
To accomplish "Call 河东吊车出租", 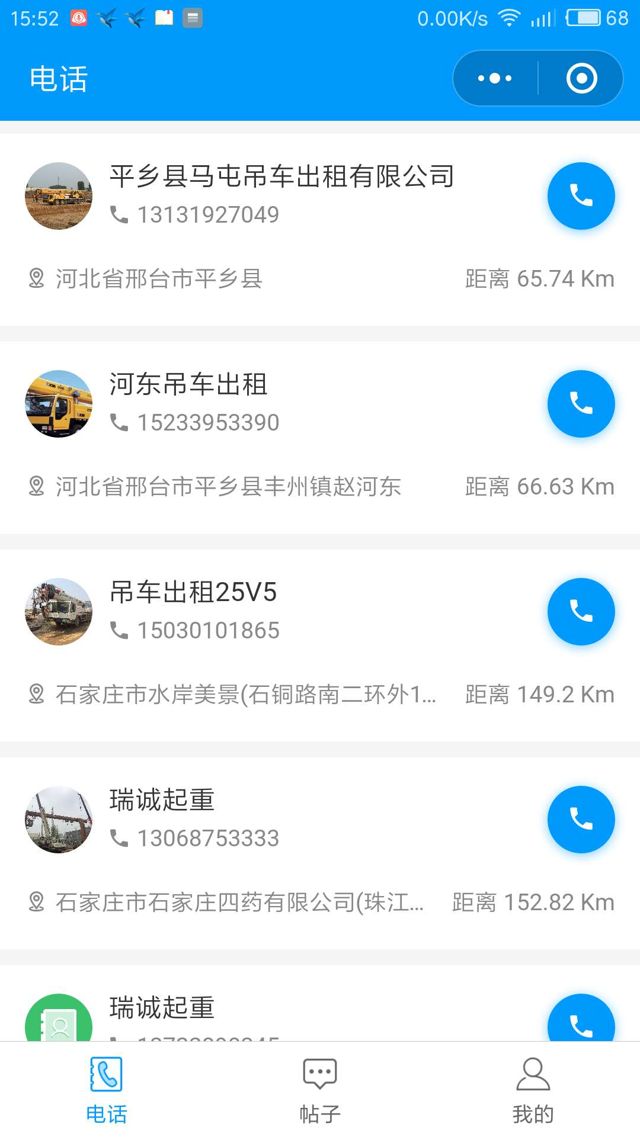I will [581, 403].
